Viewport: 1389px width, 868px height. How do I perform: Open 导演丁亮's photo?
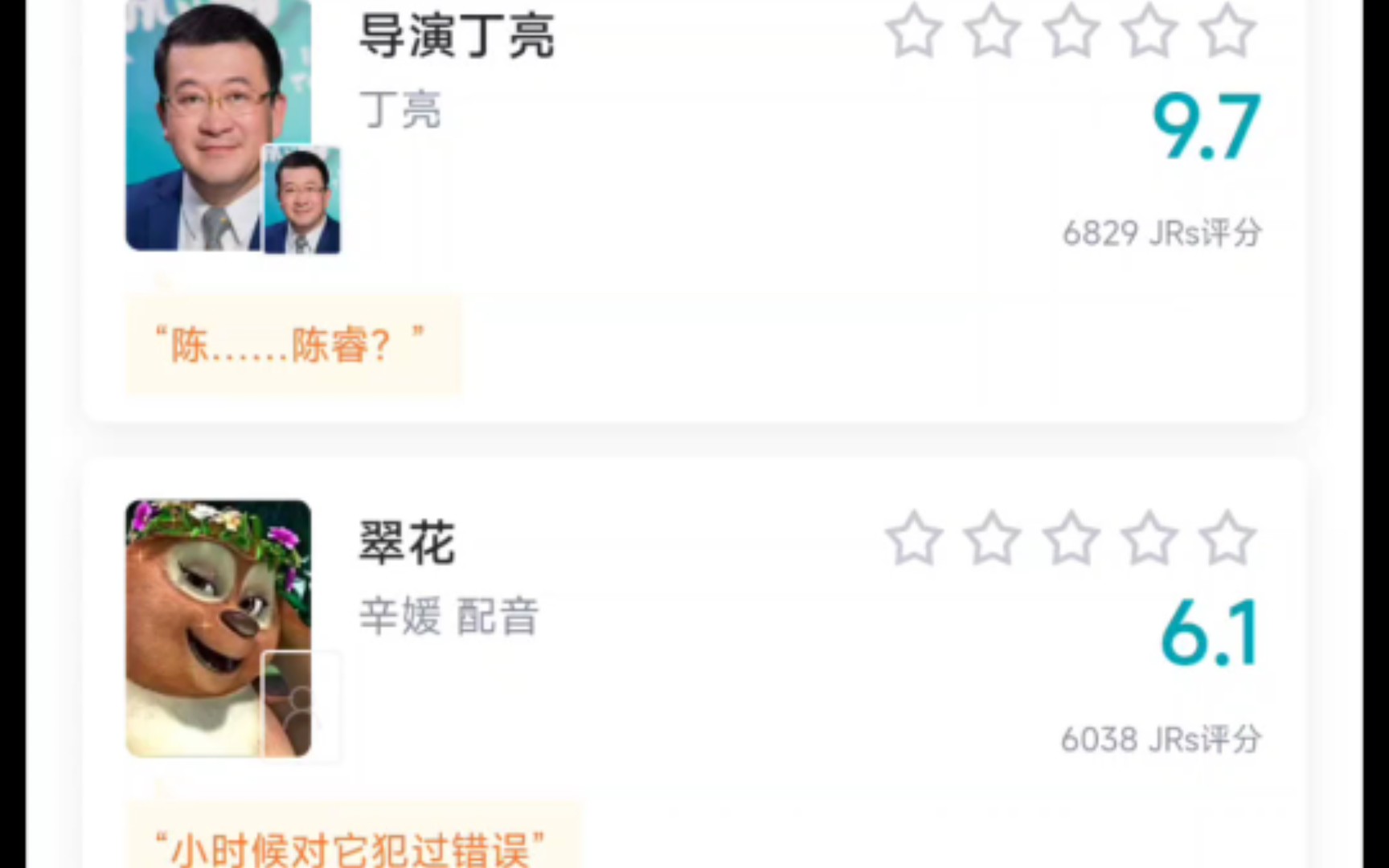(217, 125)
